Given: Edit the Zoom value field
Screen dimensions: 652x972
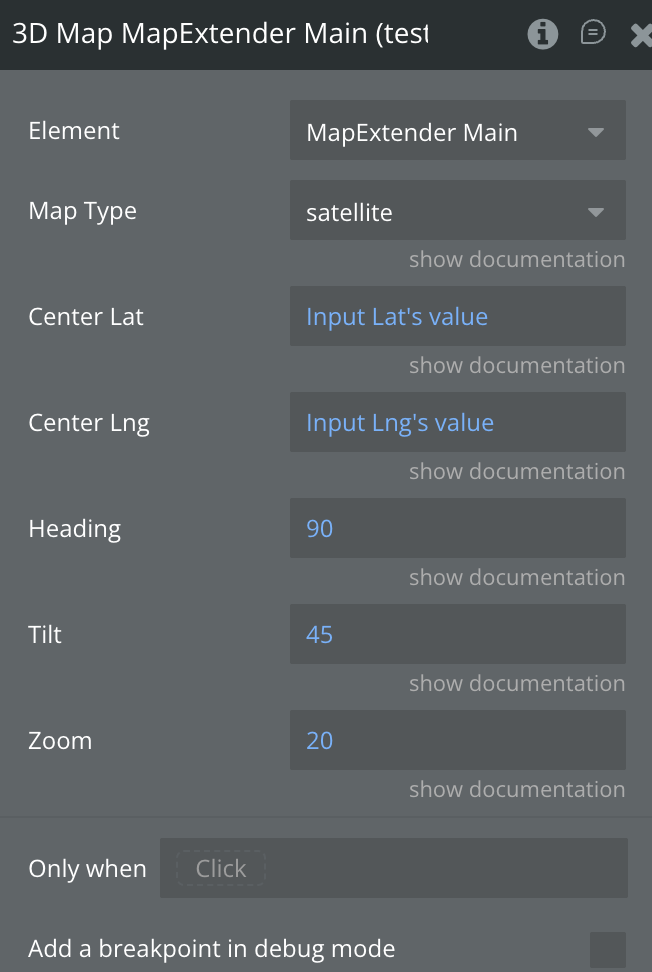Looking at the screenshot, I should pos(457,741).
